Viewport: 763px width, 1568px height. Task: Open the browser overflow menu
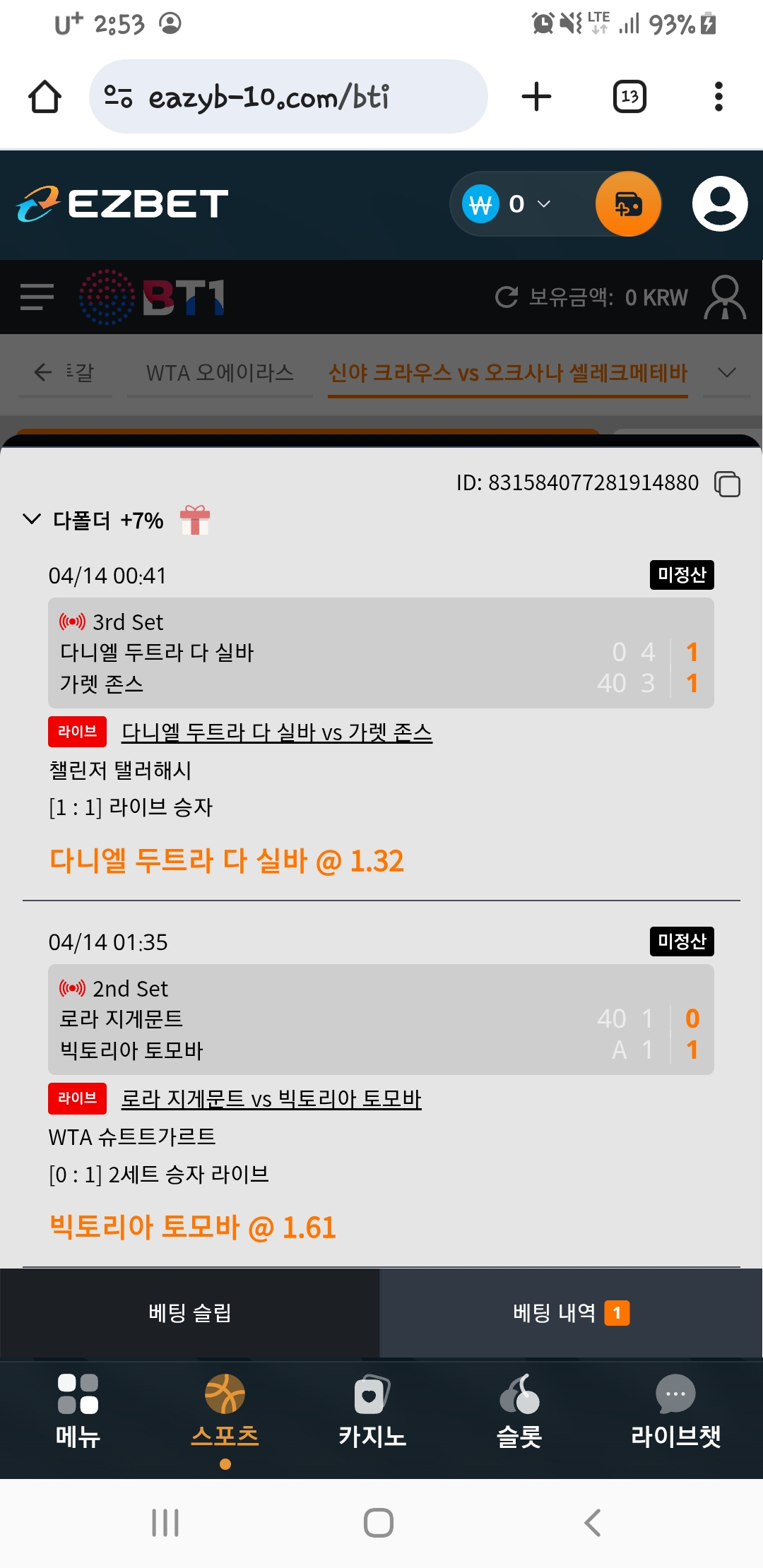[718, 97]
